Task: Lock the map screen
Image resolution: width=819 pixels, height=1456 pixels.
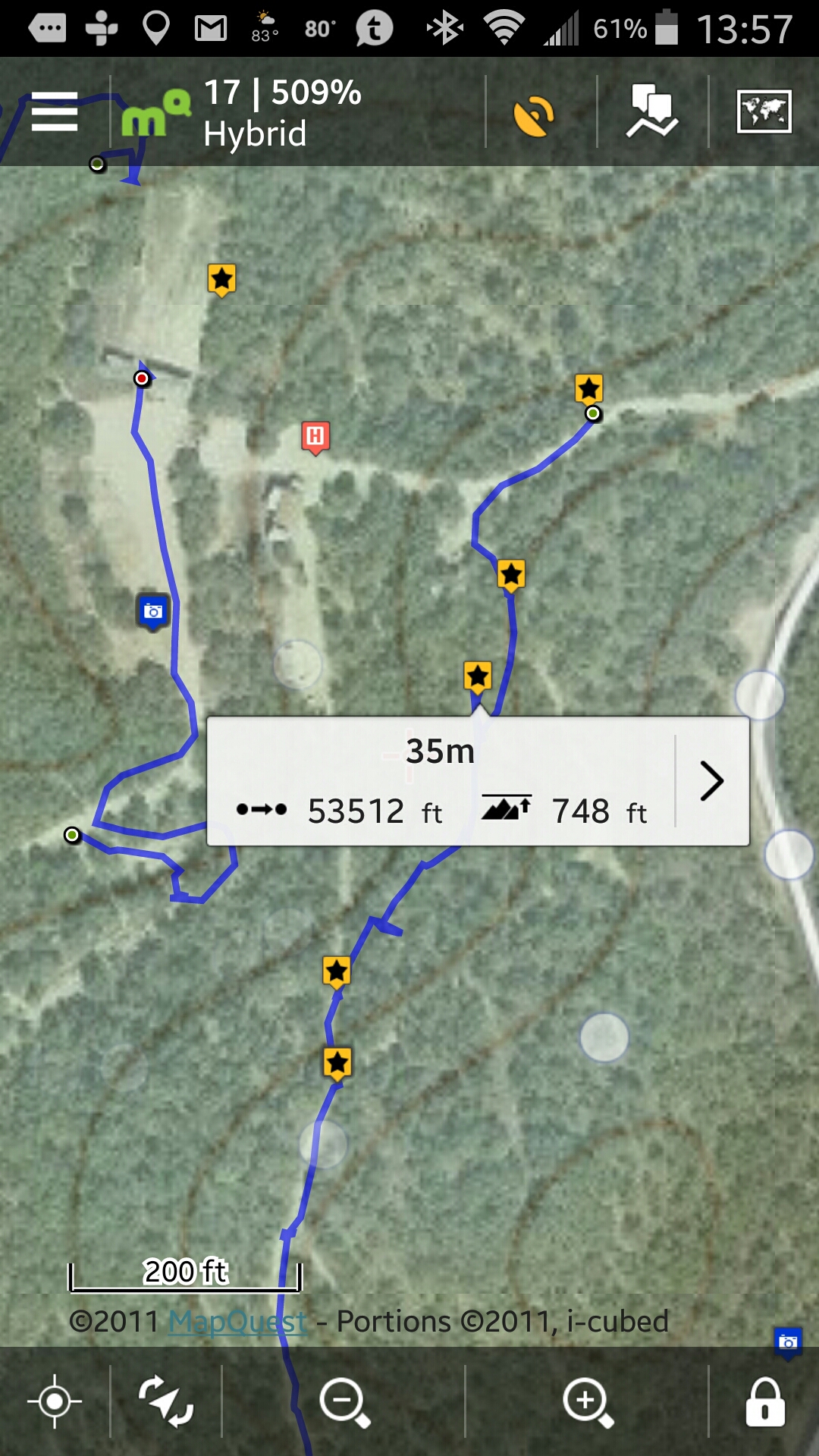Action: coord(764,1401)
